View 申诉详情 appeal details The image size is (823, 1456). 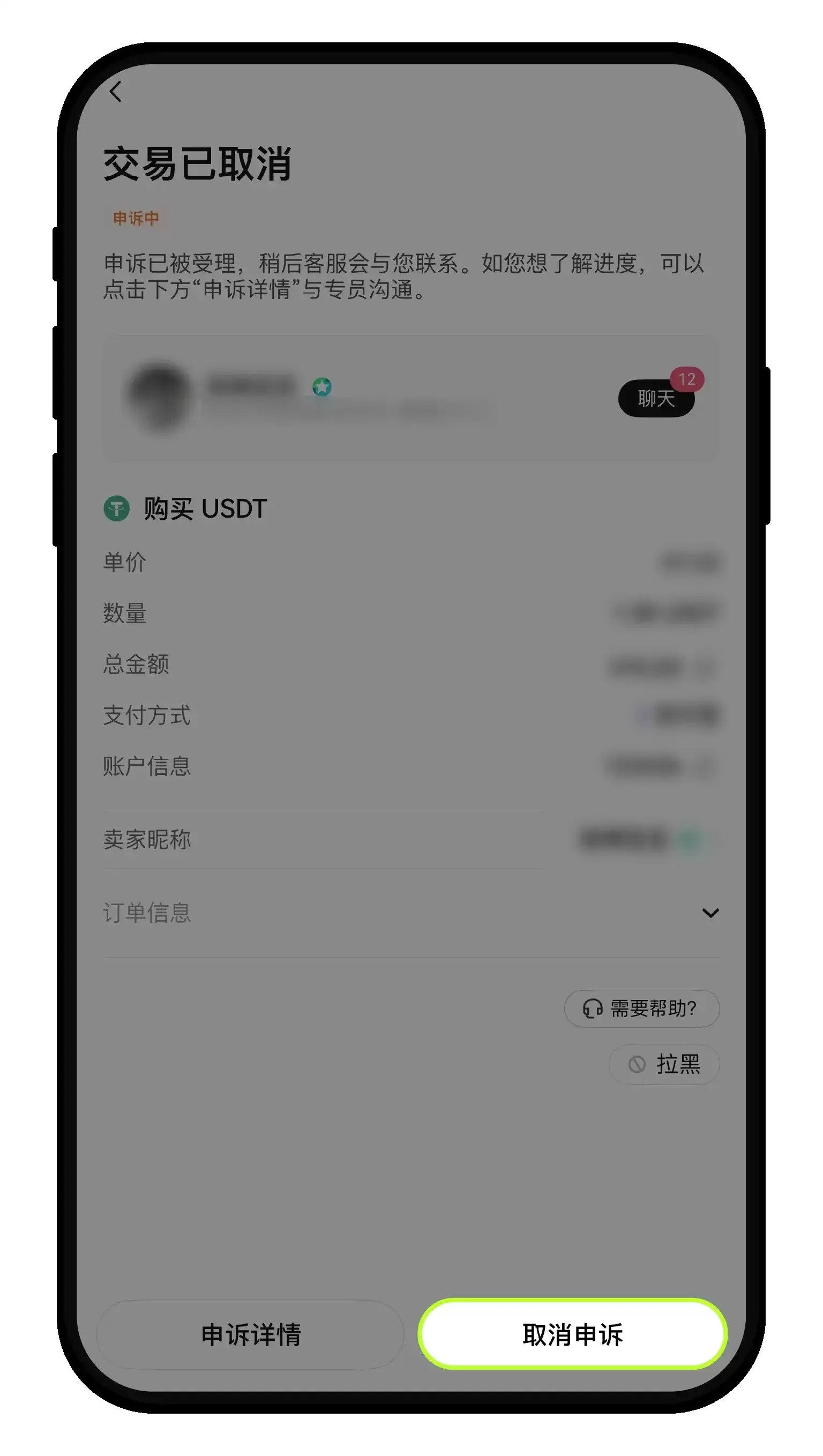pyautogui.click(x=250, y=1334)
